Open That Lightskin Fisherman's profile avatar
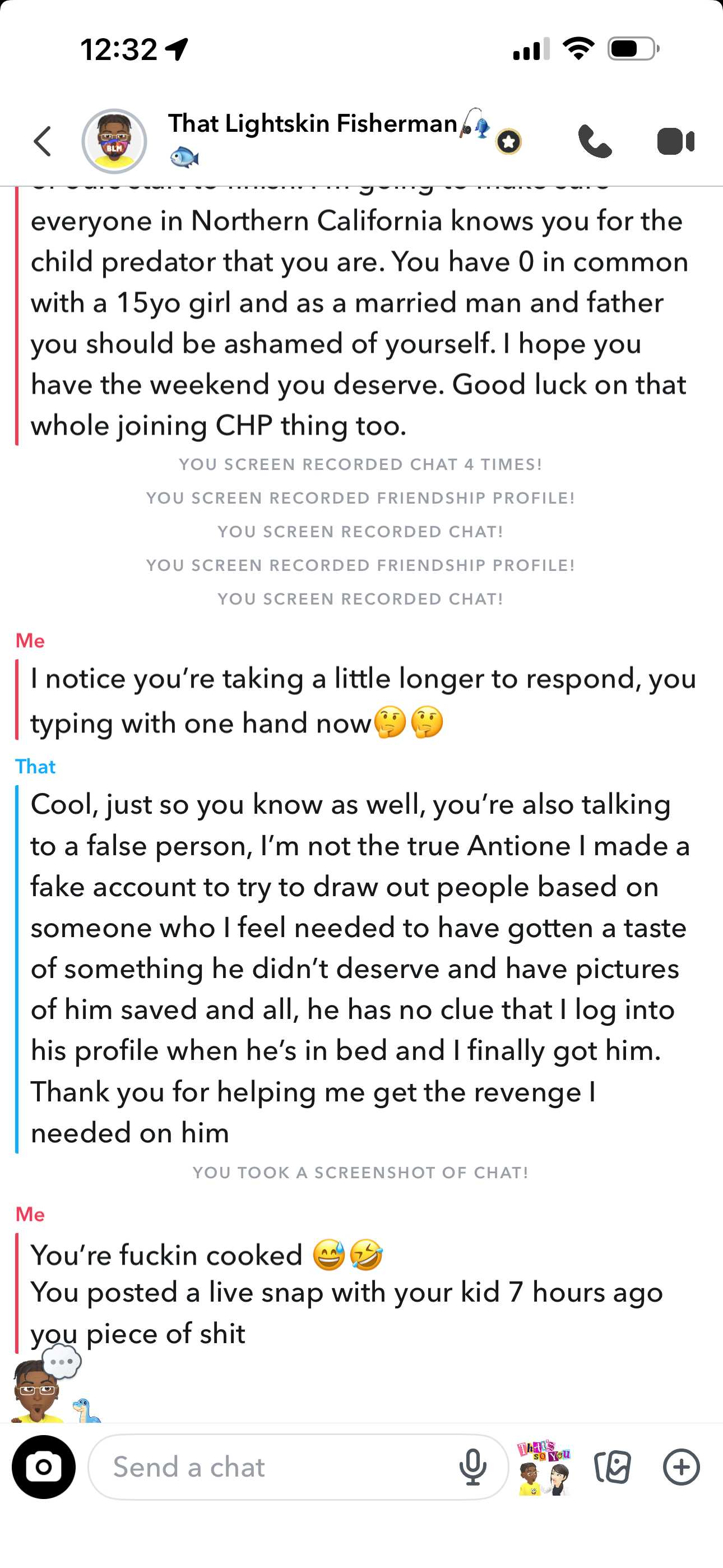 pyautogui.click(x=114, y=141)
